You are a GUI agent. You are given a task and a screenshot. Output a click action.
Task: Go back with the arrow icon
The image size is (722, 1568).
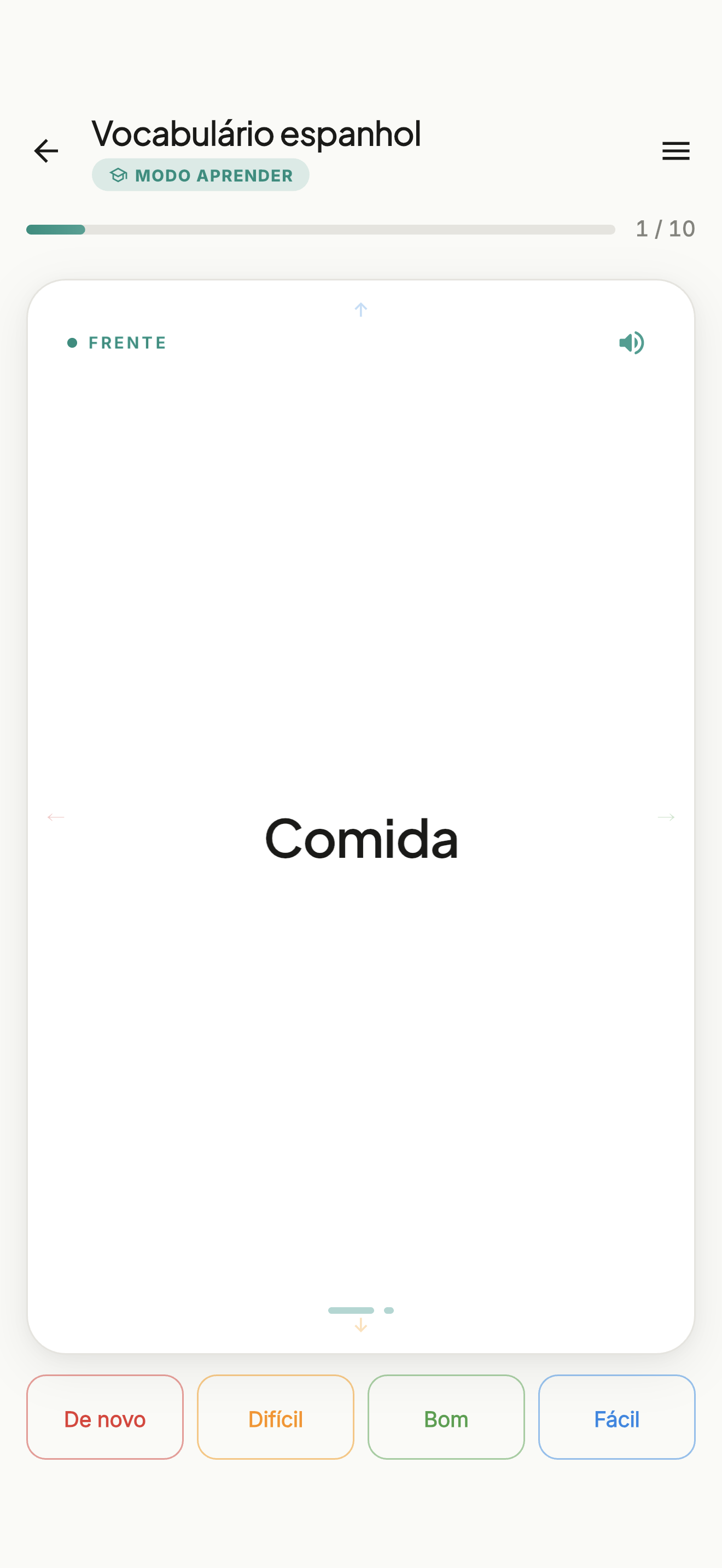tap(46, 151)
